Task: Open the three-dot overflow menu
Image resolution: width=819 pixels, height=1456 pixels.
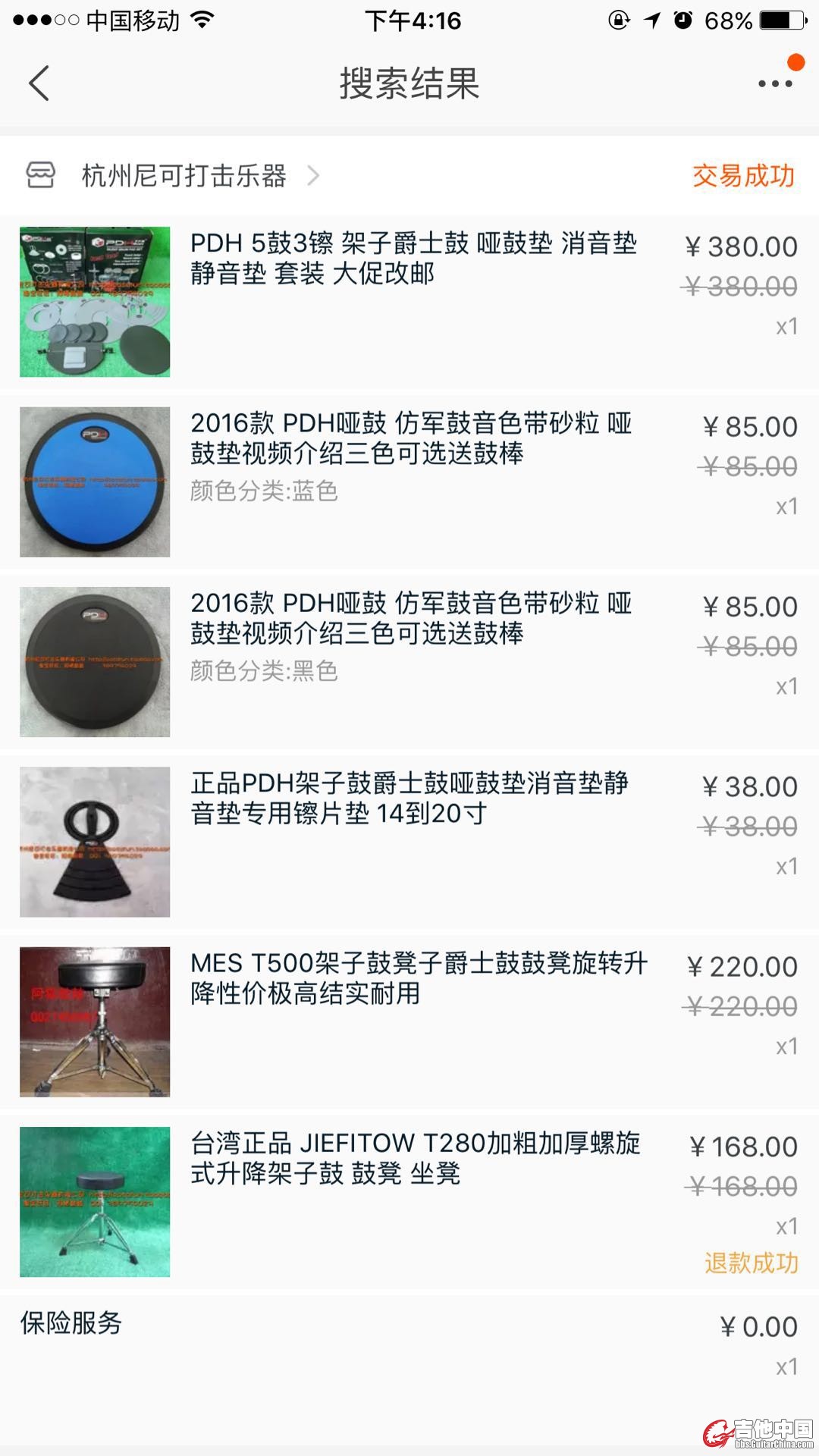Action: tap(775, 83)
